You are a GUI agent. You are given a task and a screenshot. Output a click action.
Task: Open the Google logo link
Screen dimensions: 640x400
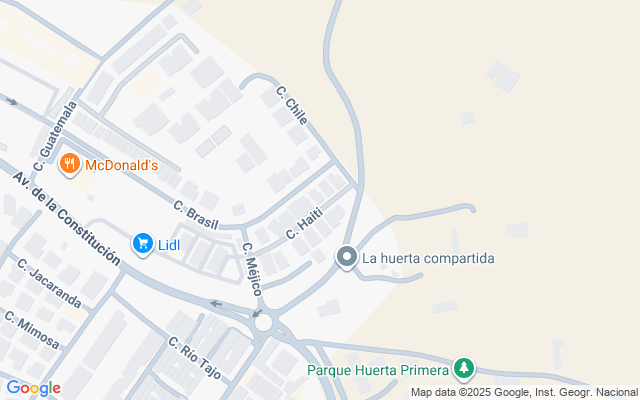point(33,388)
